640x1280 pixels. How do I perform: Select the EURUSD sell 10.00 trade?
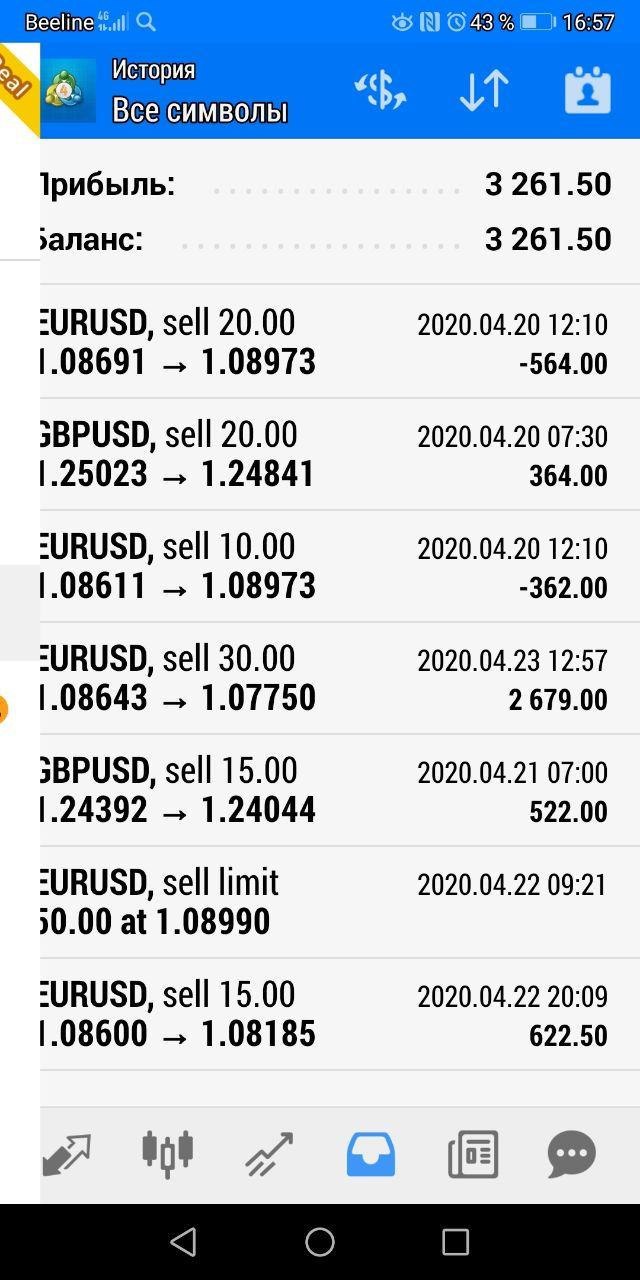pyautogui.click(x=340, y=566)
